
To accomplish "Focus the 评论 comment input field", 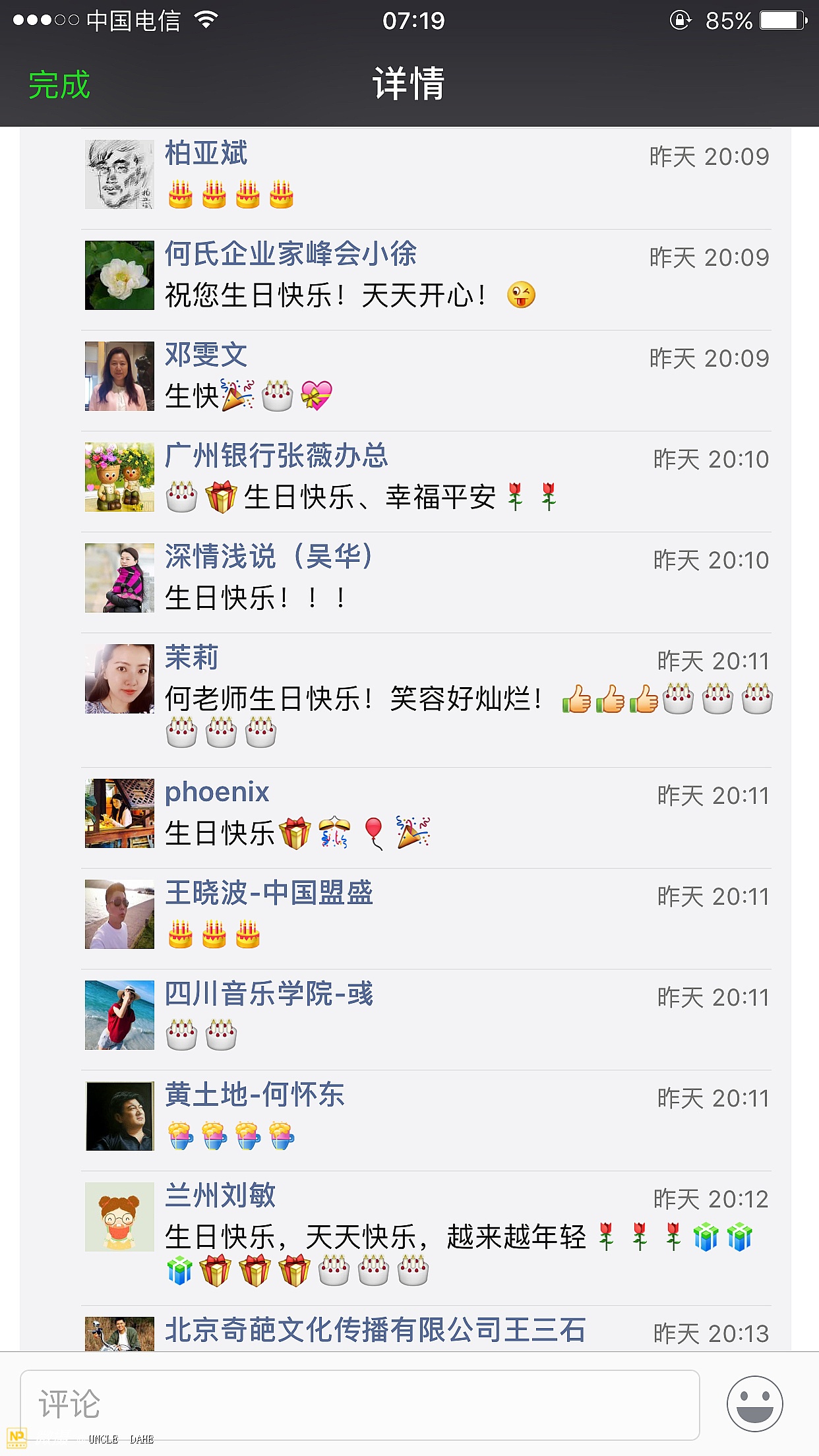I will tap(359, 1405).
